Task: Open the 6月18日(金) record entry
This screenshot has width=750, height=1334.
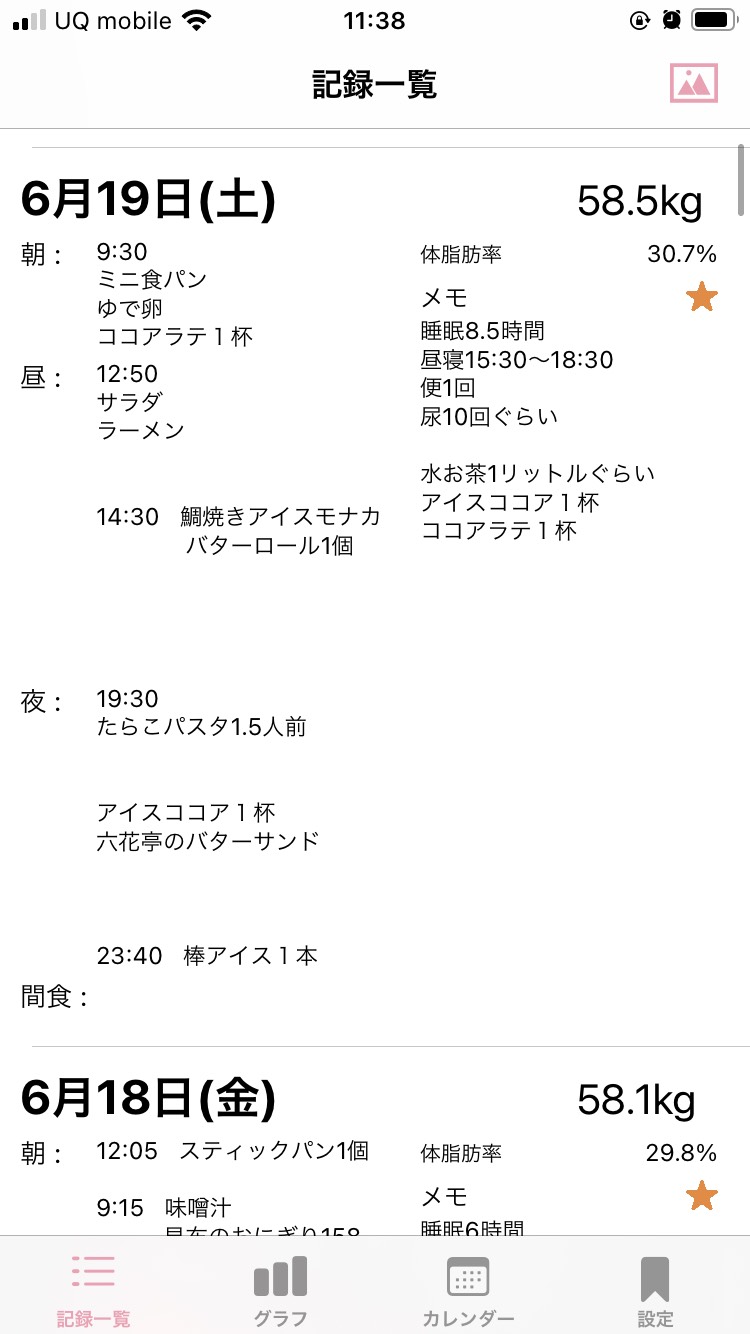Action: [375, 1142]
